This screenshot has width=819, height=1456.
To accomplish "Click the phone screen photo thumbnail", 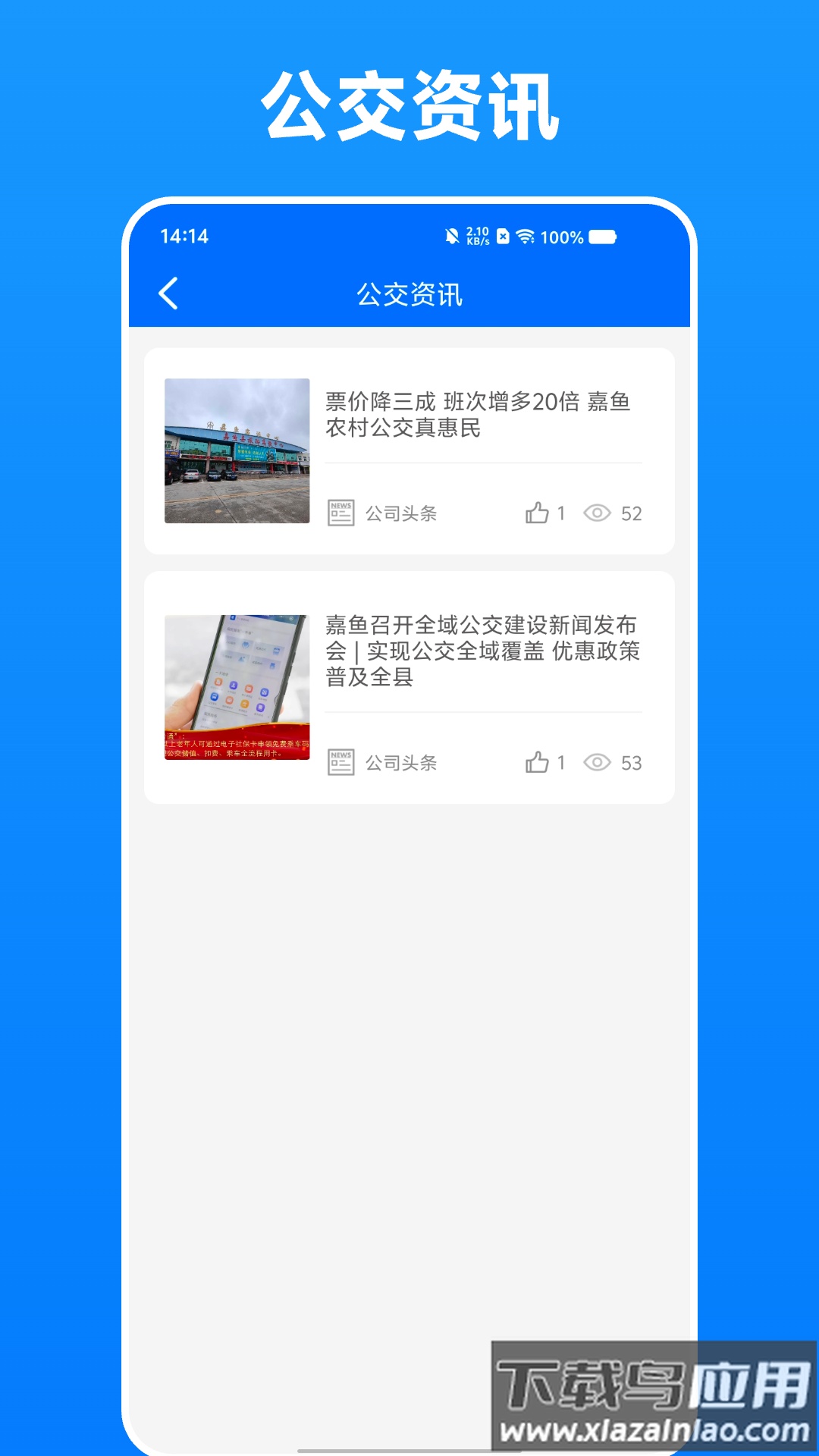I will point(237,690).
